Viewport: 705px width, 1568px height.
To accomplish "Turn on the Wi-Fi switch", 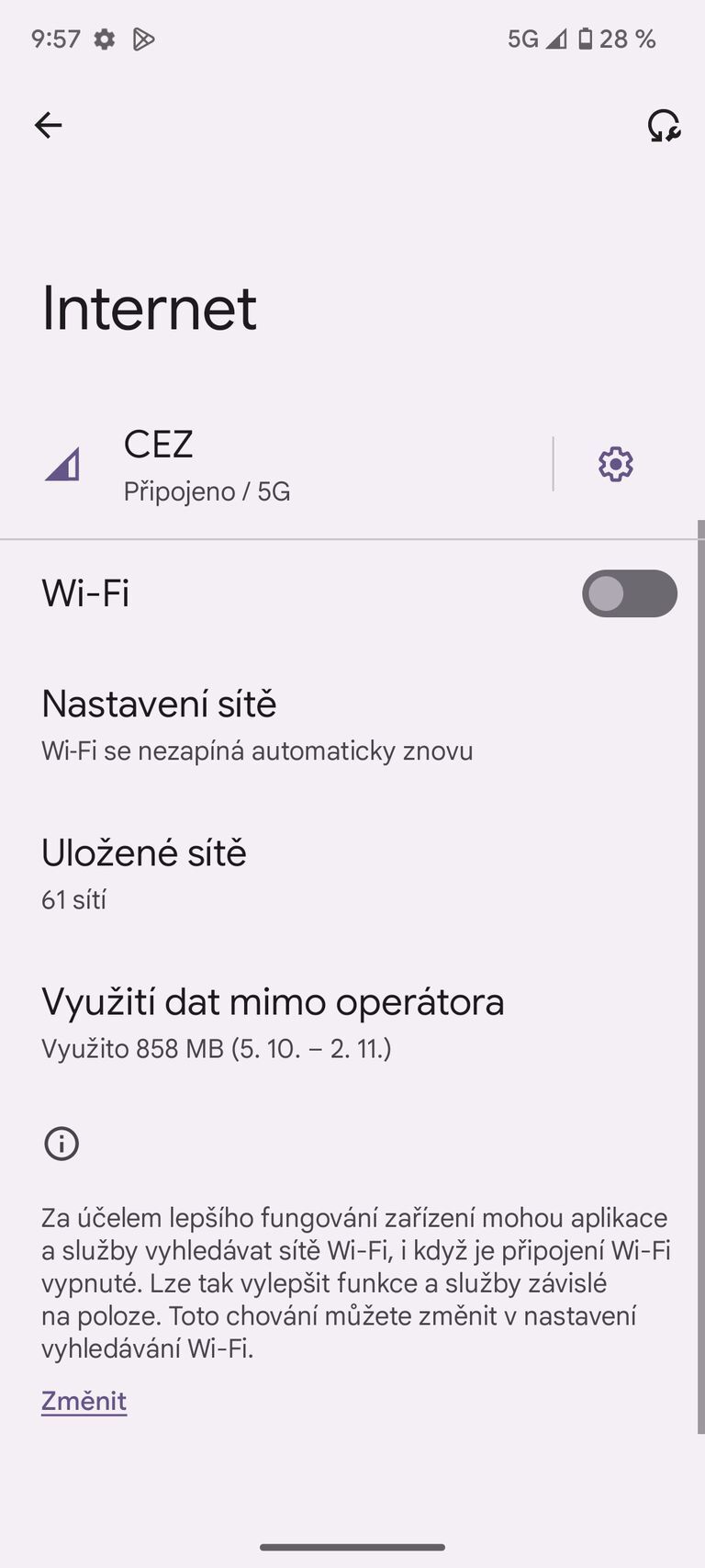I will (x=629, y=593).
